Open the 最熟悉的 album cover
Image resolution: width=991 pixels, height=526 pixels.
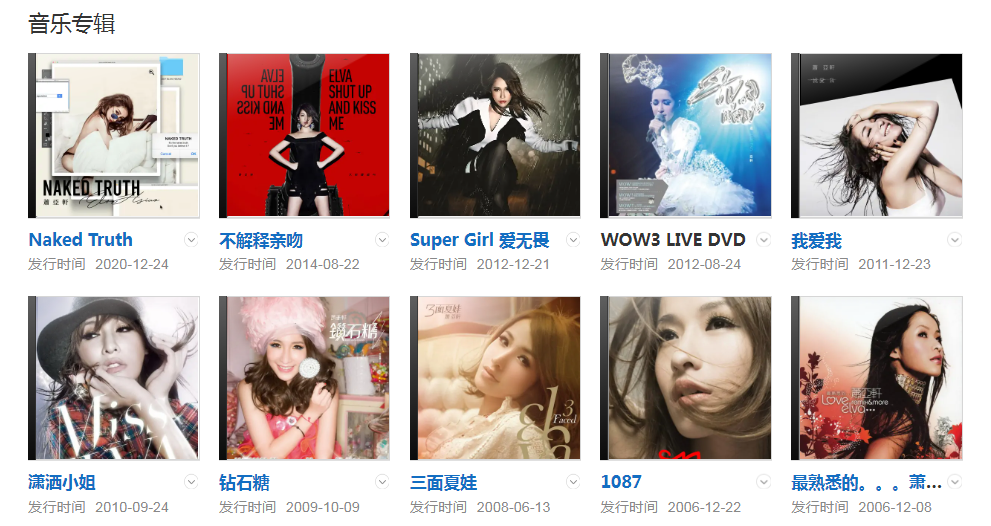(x=877, y=378)
